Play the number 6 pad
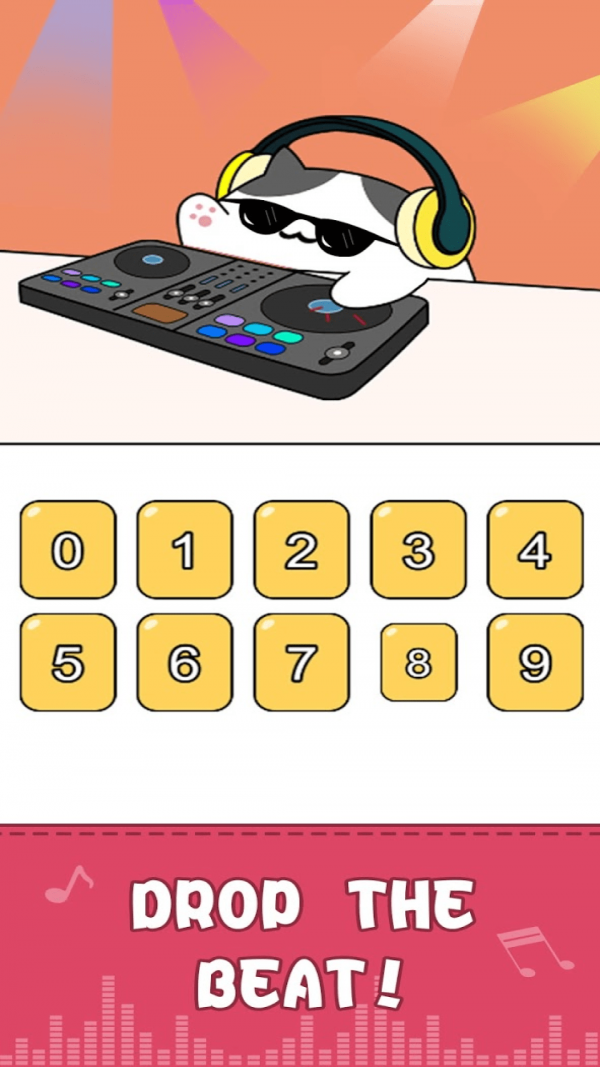Screen dimensions: 600x1067 coord(185,662)
